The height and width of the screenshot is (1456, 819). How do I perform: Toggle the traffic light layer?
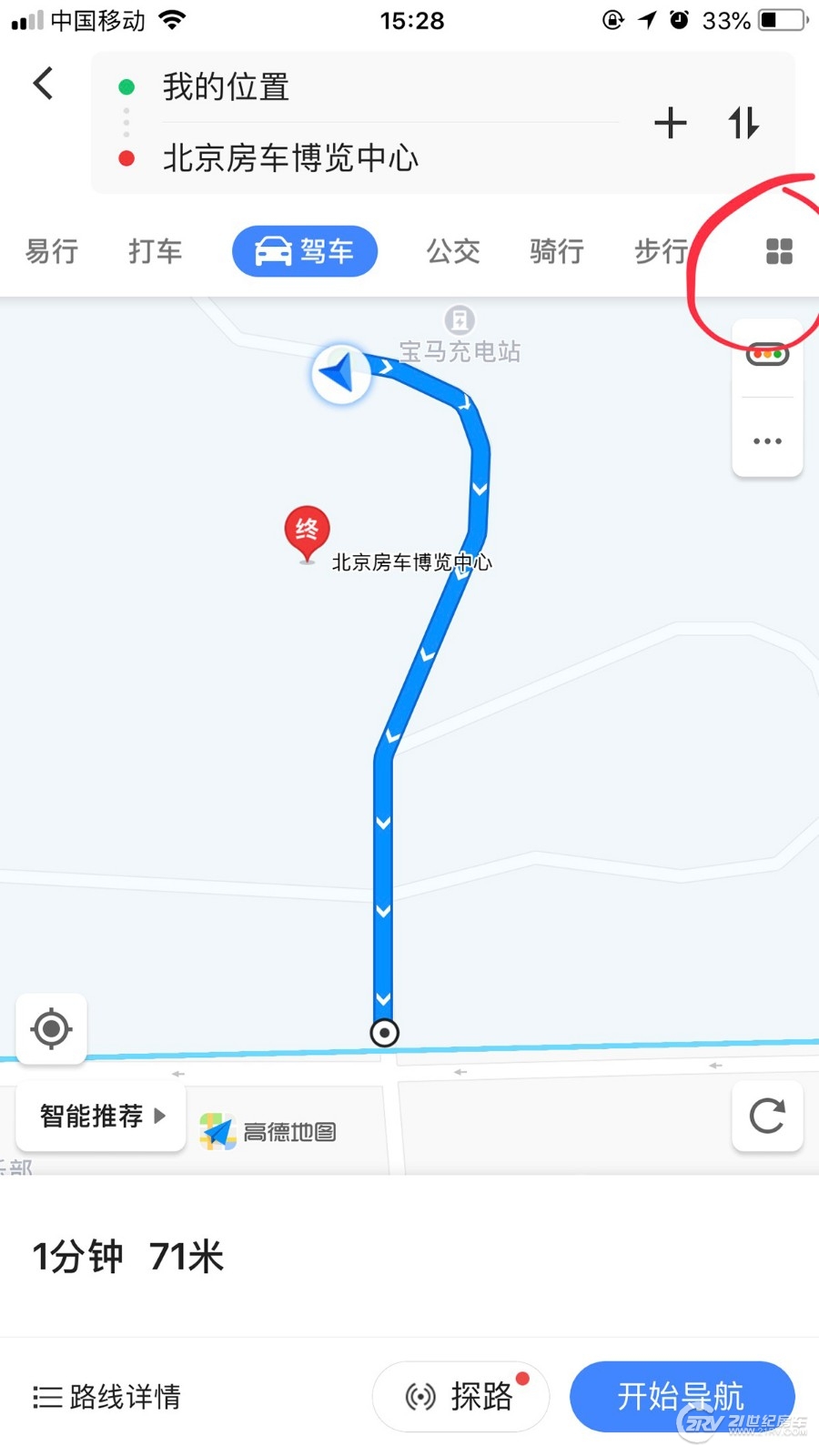[x=767, y=353]
